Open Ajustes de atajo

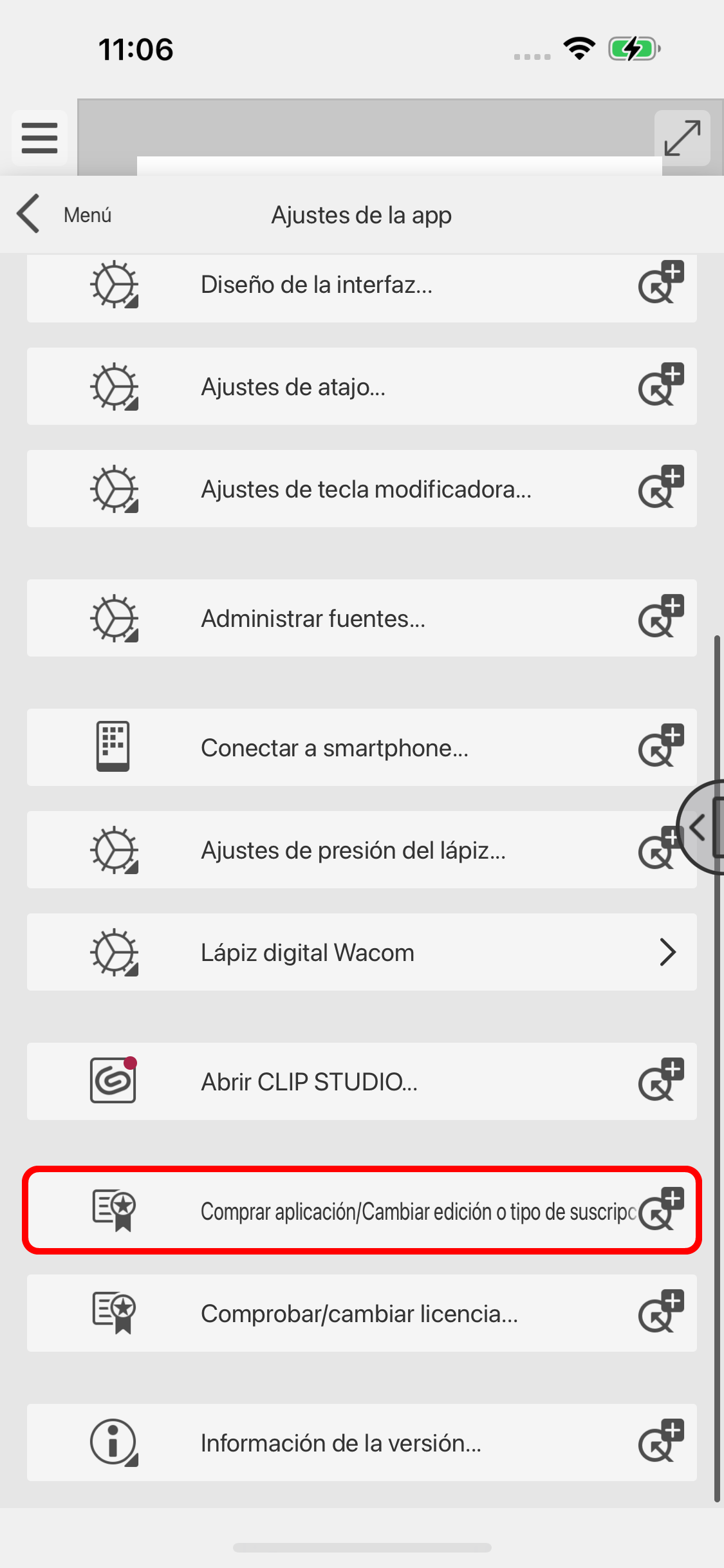point(293,387)
